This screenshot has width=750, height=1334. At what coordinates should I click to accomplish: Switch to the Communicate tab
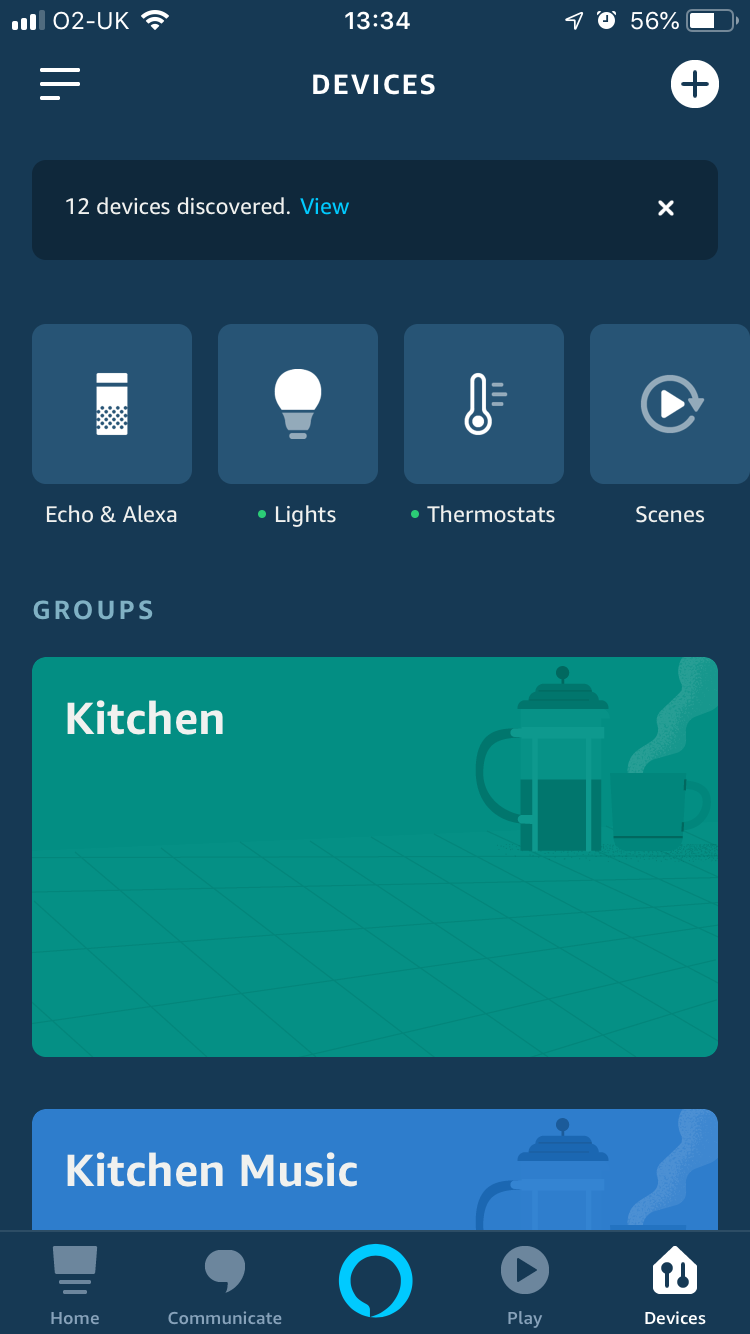click(225, 1284)
